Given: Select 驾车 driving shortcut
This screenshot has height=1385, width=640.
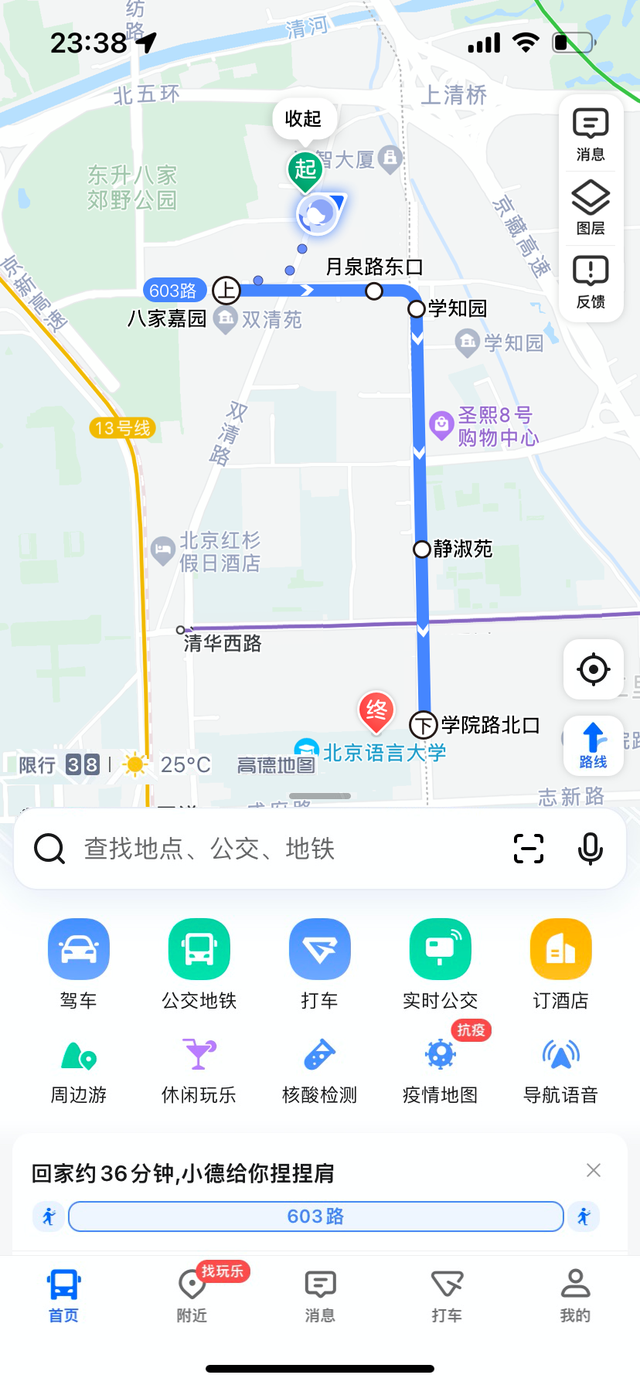Looking at the screenshot, I should pyautogui.click(x=78, y=964).
